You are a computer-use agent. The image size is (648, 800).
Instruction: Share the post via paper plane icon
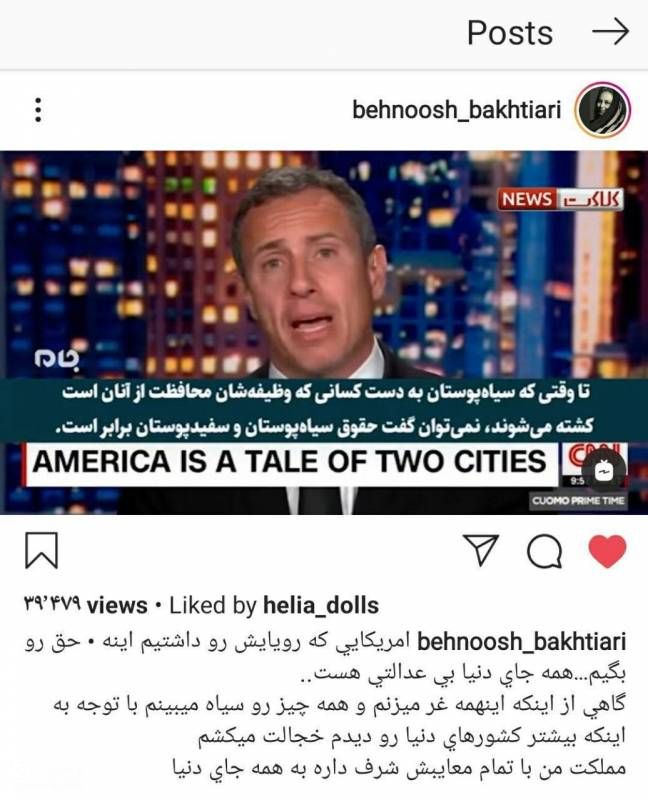pos(481,551)
